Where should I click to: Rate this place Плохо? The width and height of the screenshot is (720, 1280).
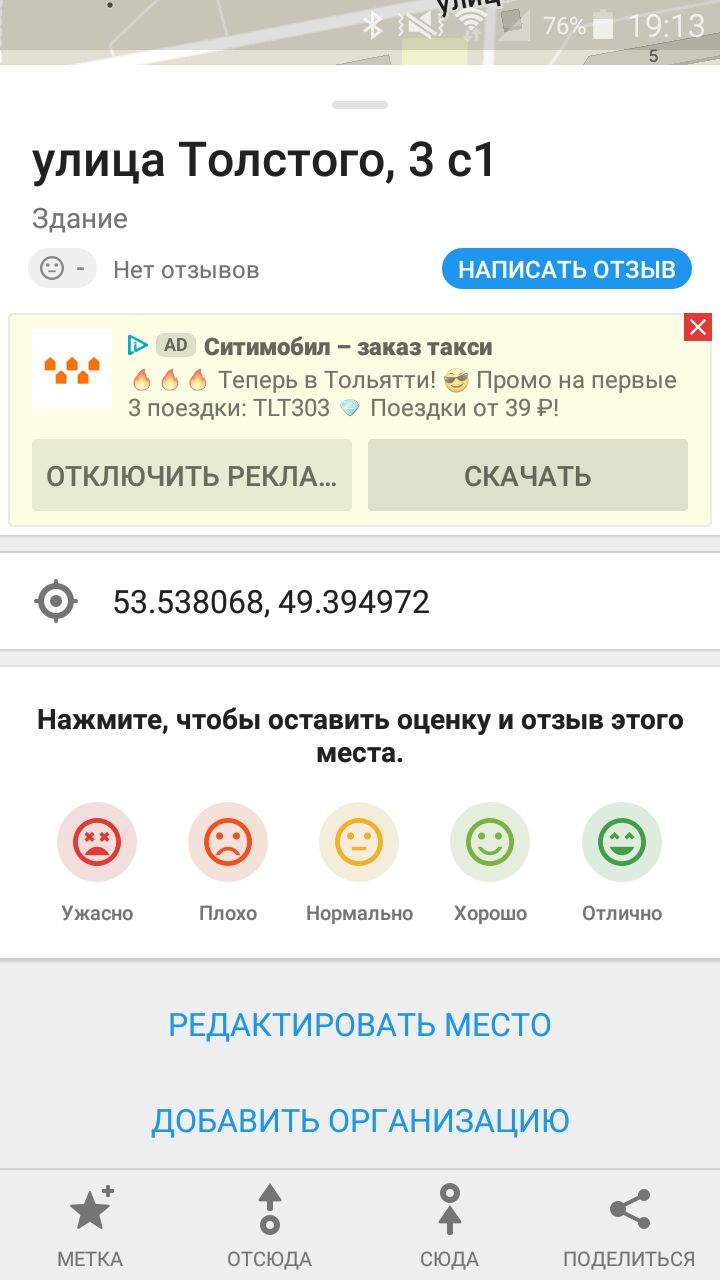pyautogui.click(x=228, y=842)
